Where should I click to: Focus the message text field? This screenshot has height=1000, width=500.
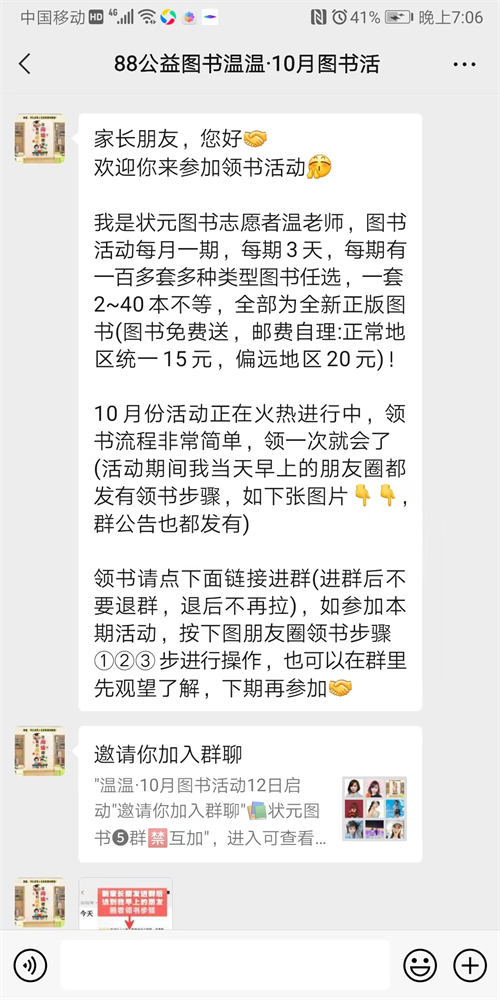pos(224,965)
